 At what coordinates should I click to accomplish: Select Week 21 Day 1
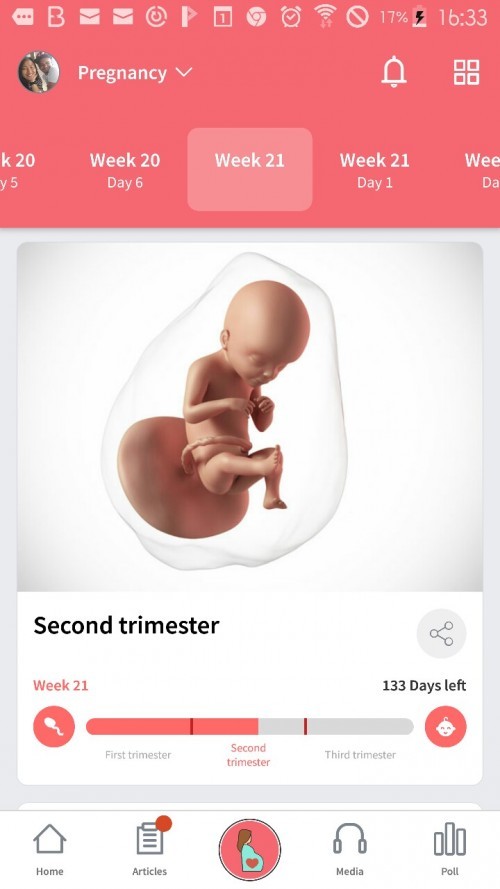point(374,170)
